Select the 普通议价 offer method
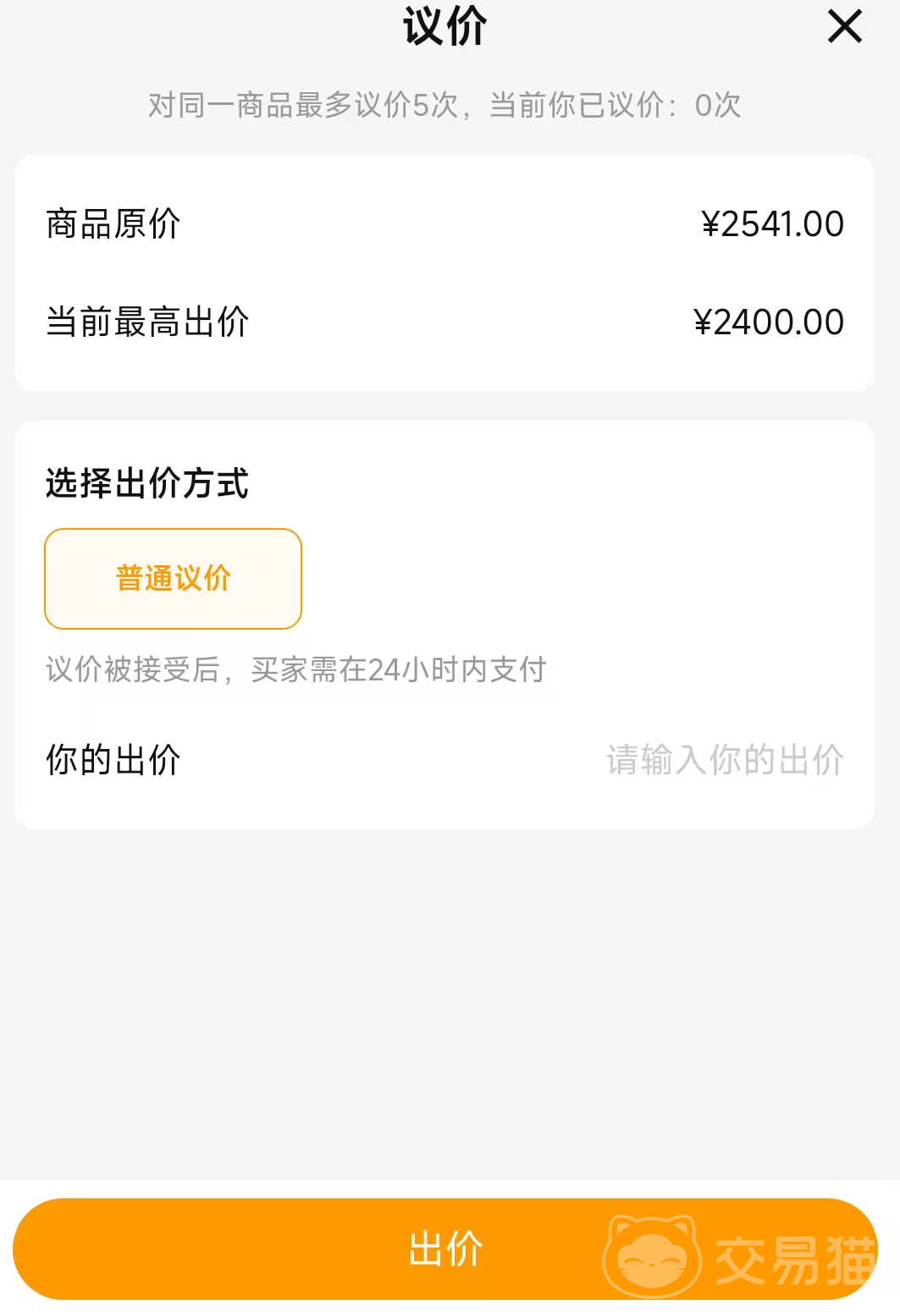Screen dimensions: 900x1316 [174, 579]
